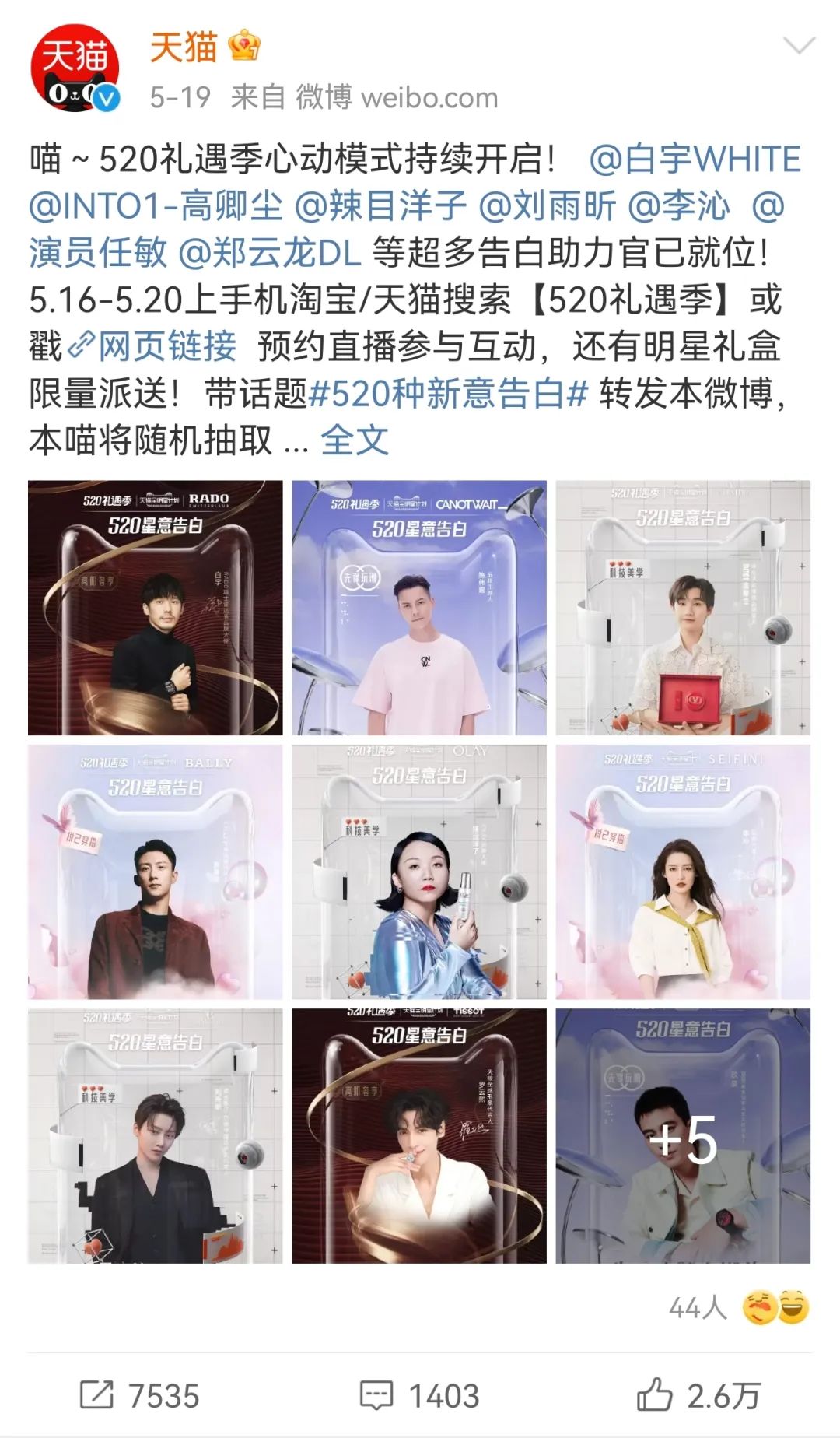Image resolution: width=840 pixels, height=1438 pixels.
Task: Open hashtag #520种新意告白#
Action: (x=448, y=394)
